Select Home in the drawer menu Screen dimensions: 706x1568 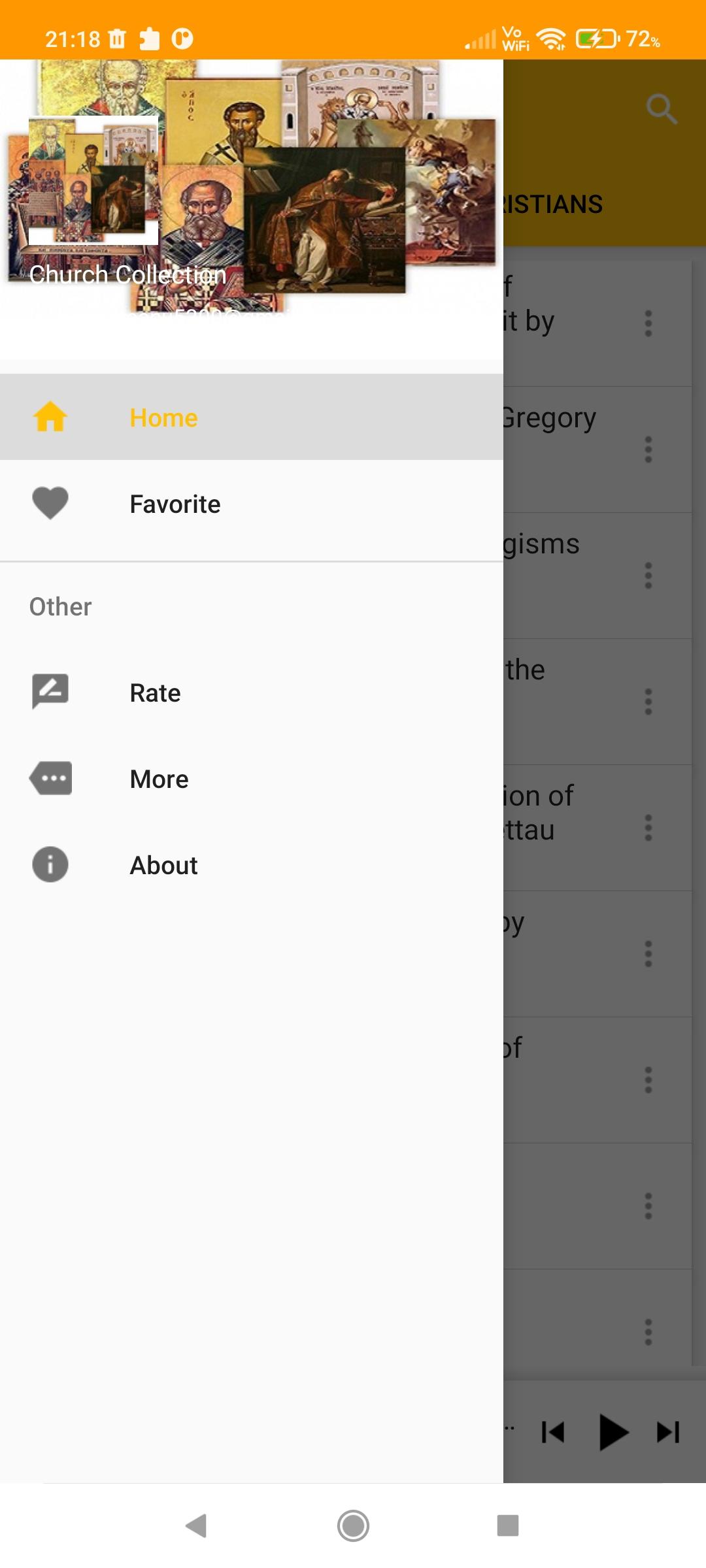[252, 417]
